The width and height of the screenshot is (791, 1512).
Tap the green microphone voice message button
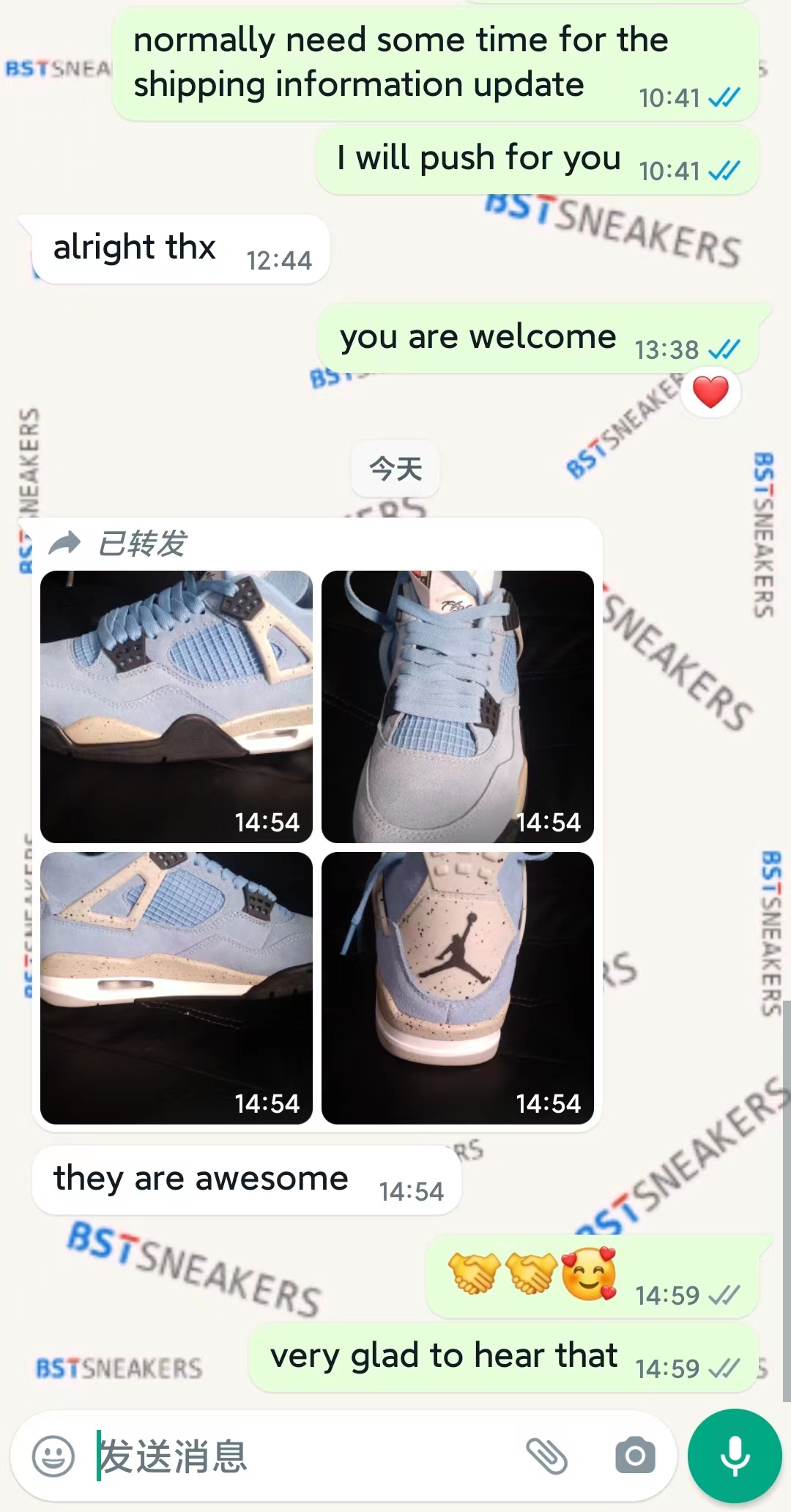click(735, 1456)
